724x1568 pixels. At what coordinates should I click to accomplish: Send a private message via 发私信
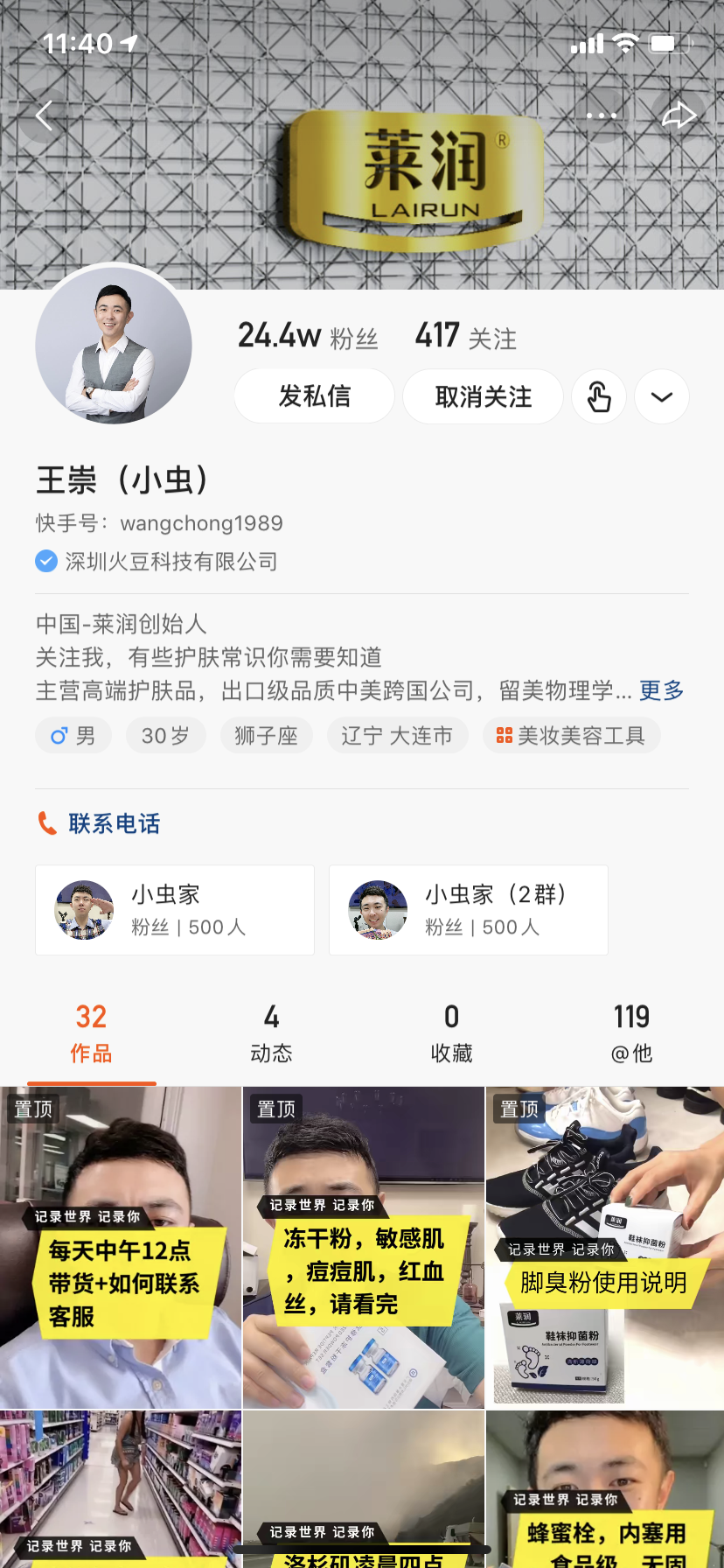pyautogui.click(x=314, y=396)
